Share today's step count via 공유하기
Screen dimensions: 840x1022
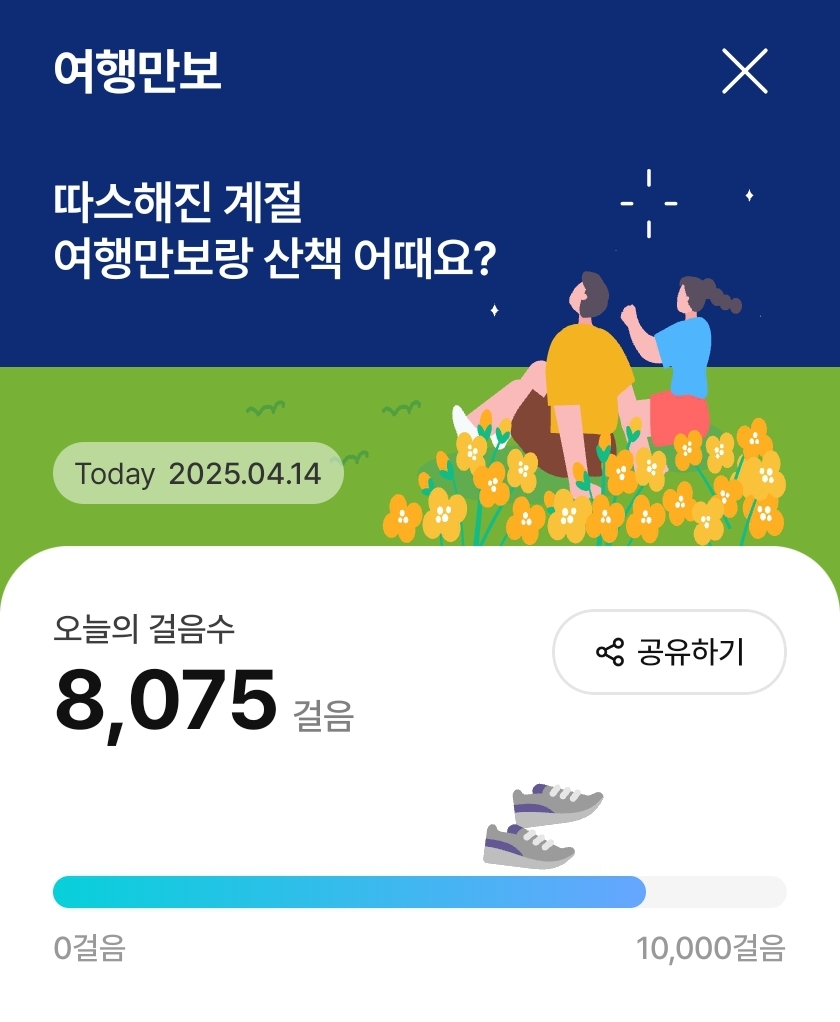[x=669, y=652]
